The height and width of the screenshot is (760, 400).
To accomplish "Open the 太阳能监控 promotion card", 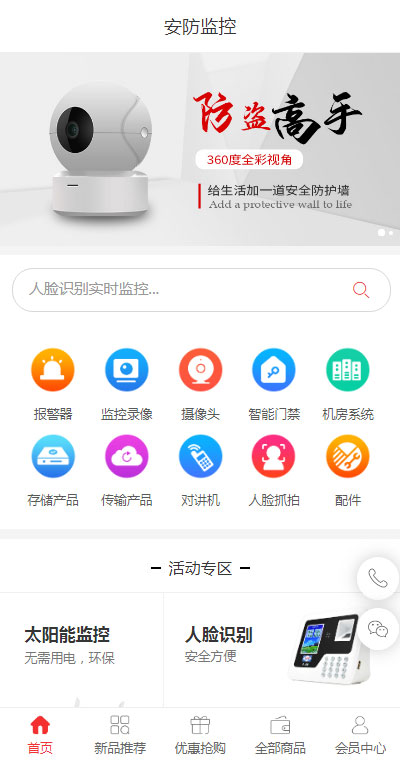I will (x=81, y=650).
